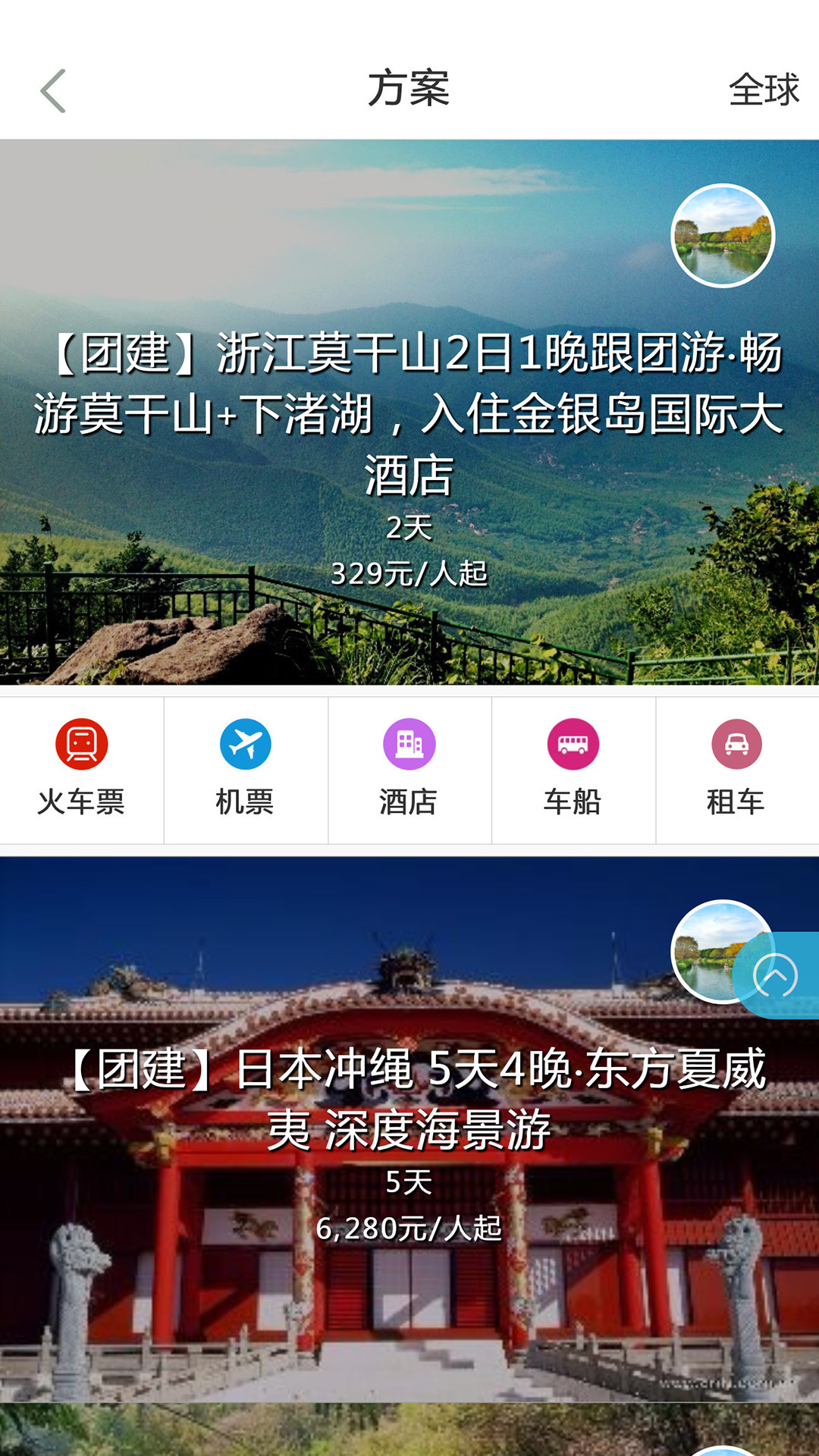Open the 全球 region selector

pos(763,90)
